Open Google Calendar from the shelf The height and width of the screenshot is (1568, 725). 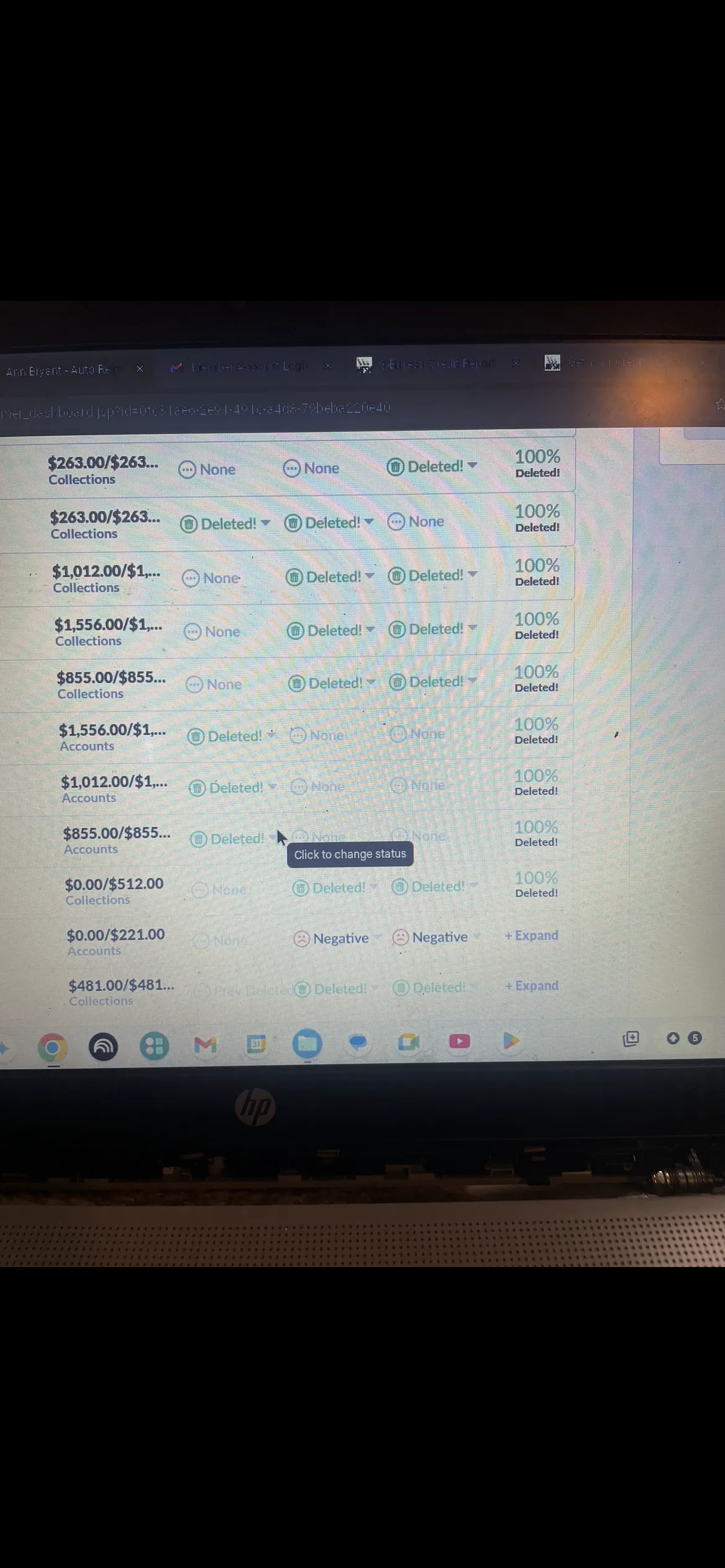pyautogui.click(x=256, y=1044)
